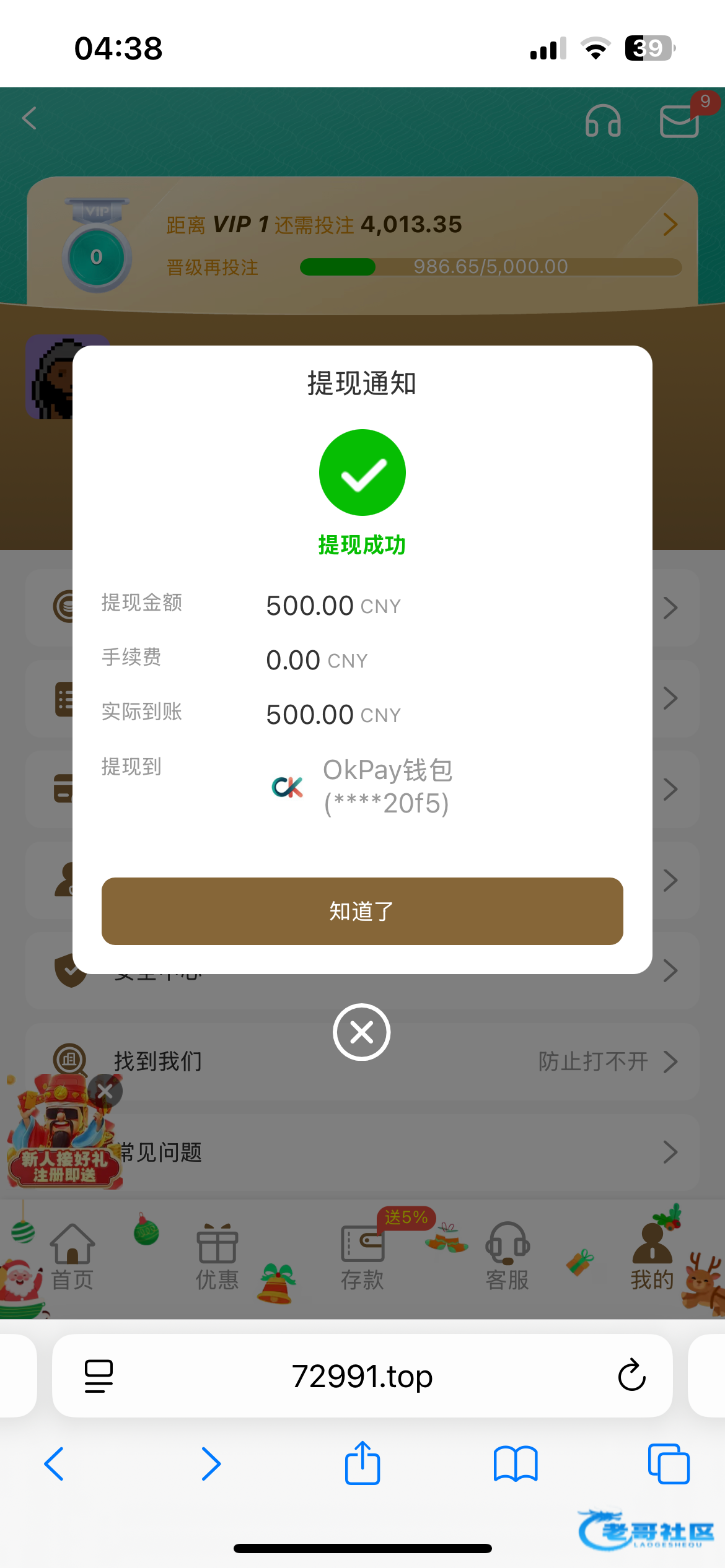Open Safari bookmarks
The height and width of the screenshot is (1568, 725).
(x=515, y=1464)
